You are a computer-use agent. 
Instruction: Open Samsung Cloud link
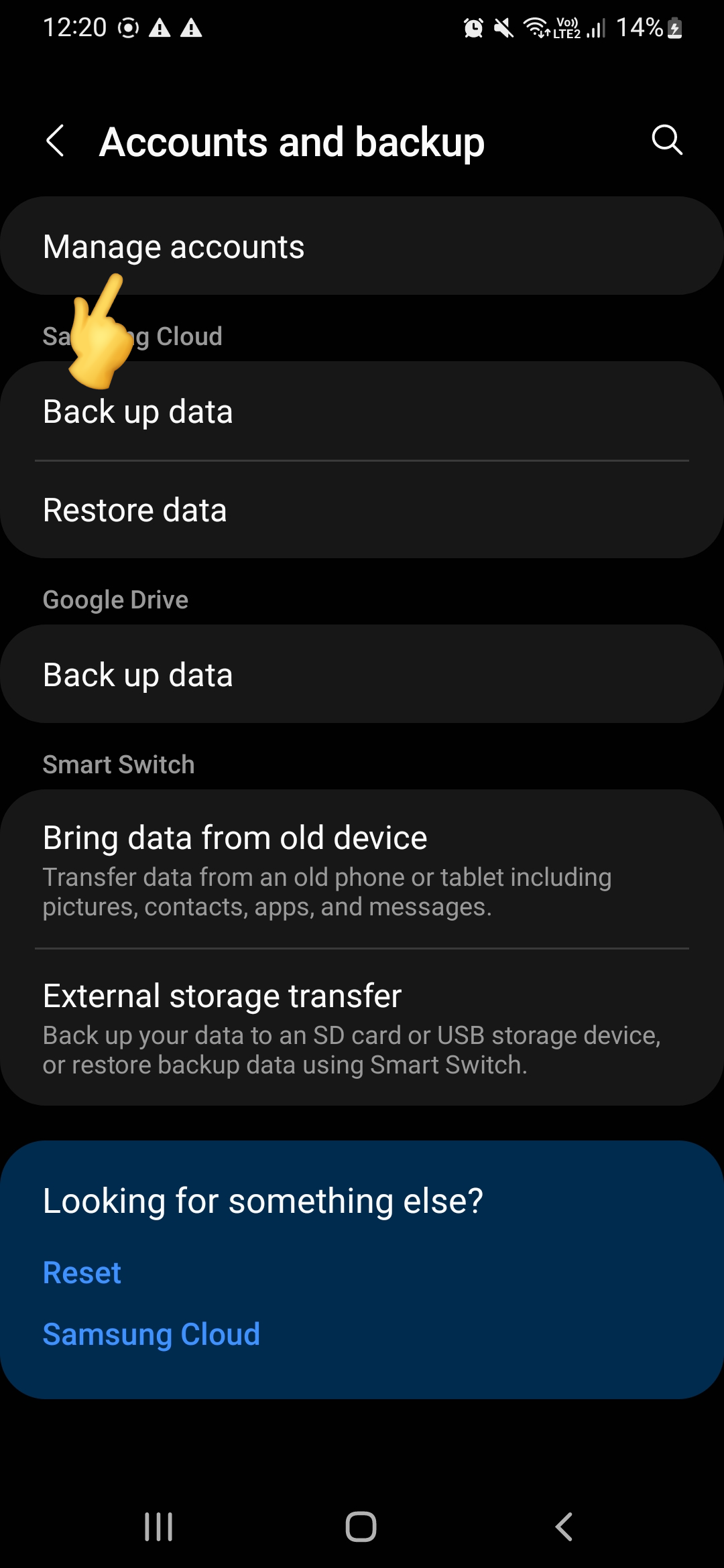(x=150, y=1333)
